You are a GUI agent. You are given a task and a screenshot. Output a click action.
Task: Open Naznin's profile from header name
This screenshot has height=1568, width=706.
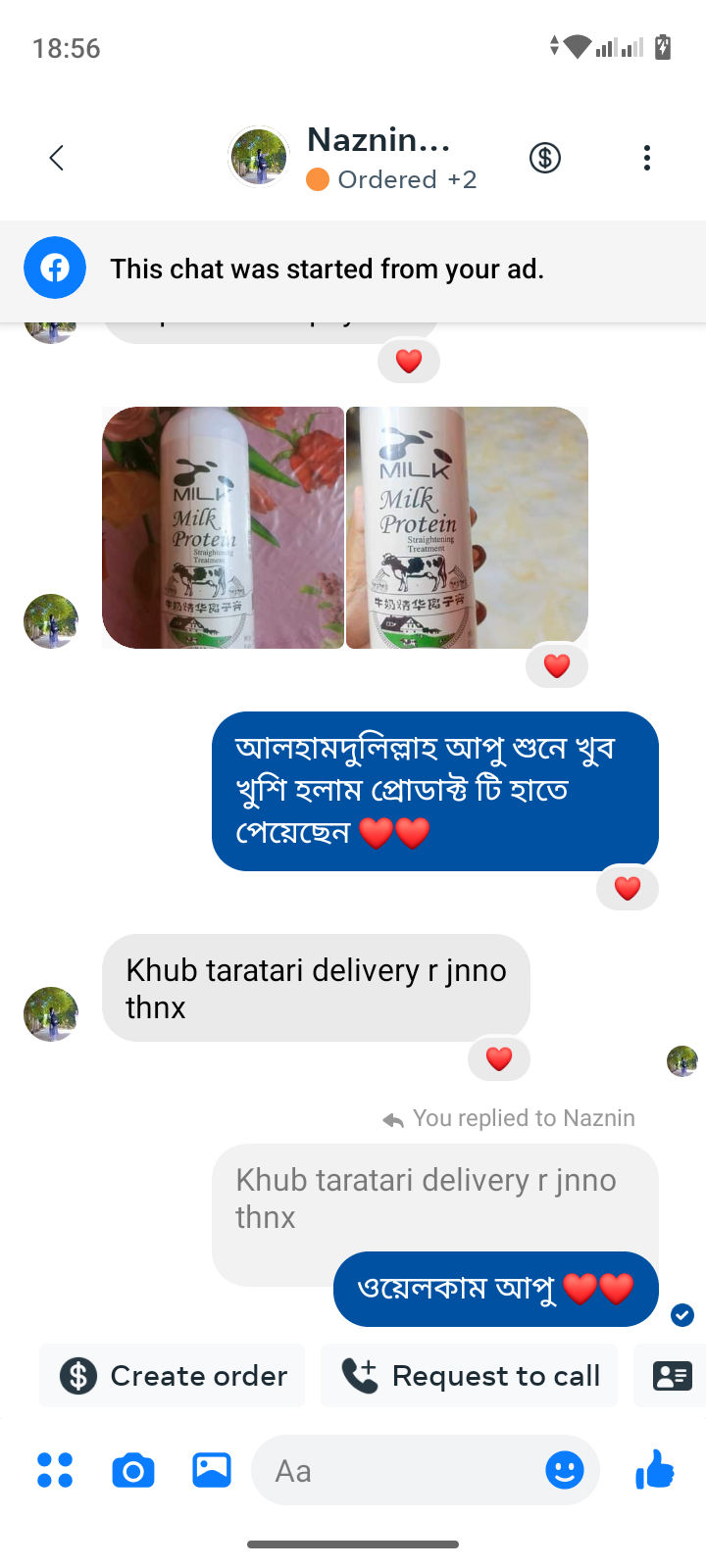[x=378, y=141]
